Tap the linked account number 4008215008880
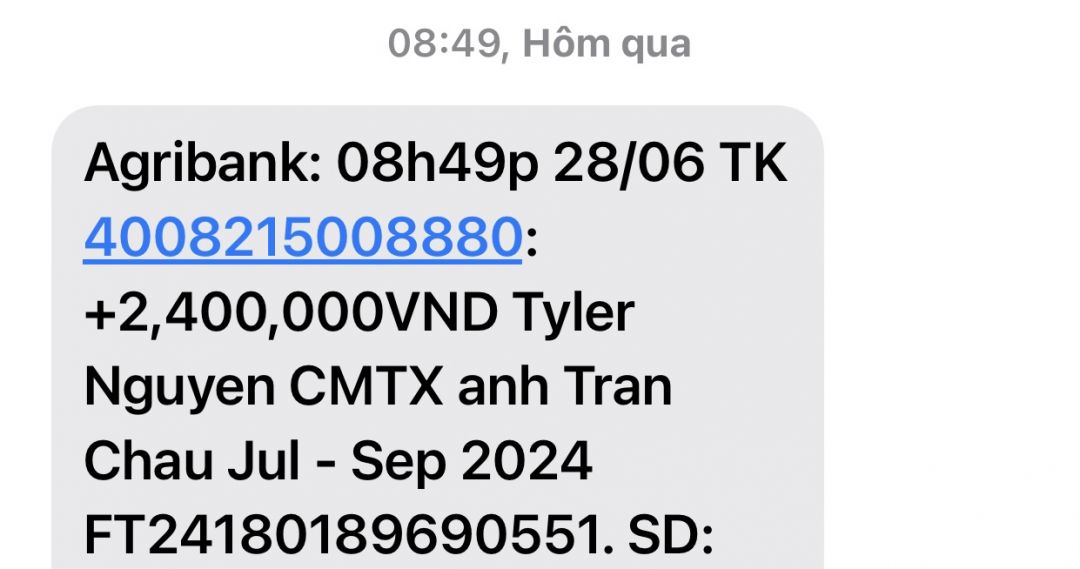 [302, 240]
